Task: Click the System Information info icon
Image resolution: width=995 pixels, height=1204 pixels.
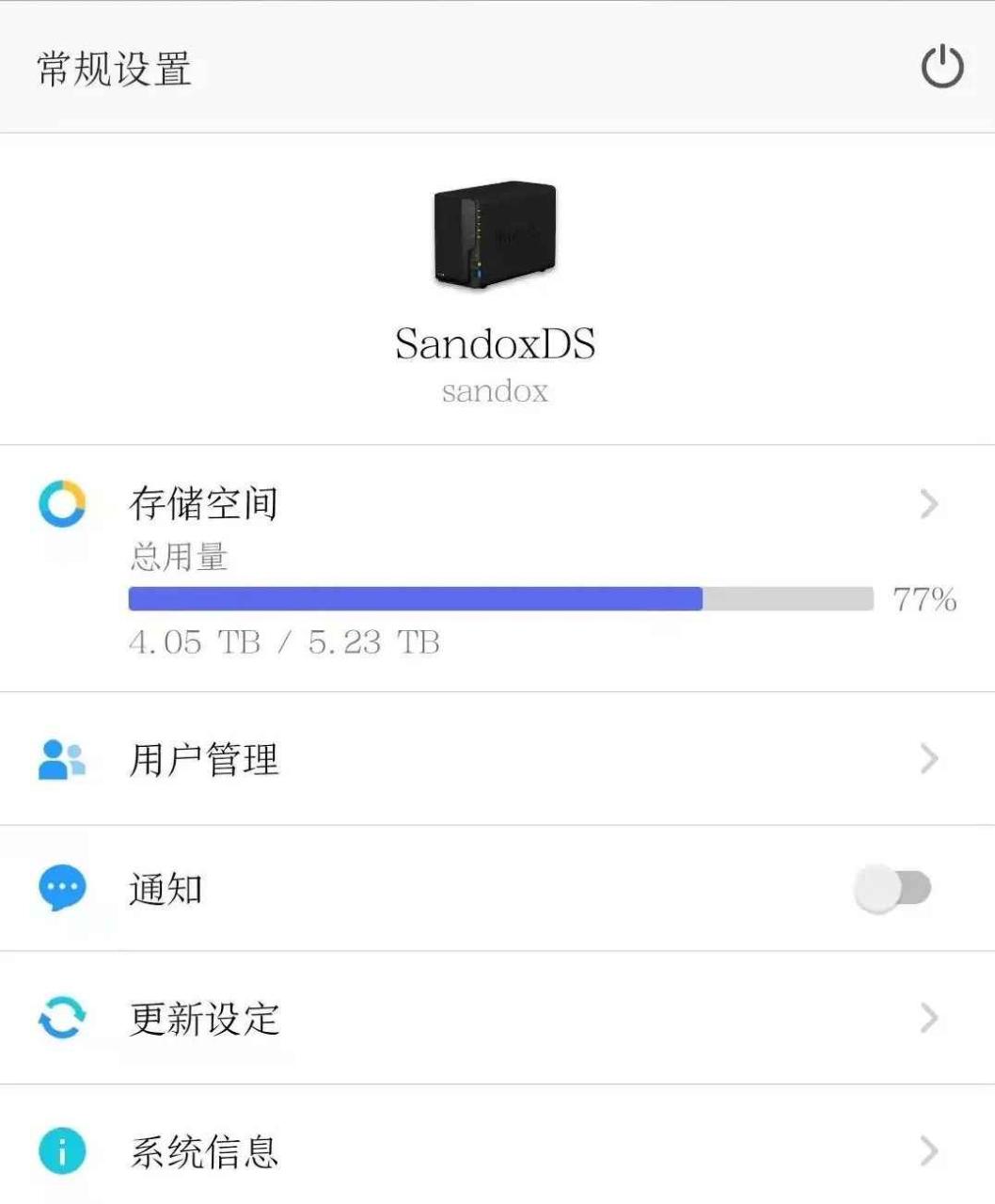Action: tap(62, 1149)
